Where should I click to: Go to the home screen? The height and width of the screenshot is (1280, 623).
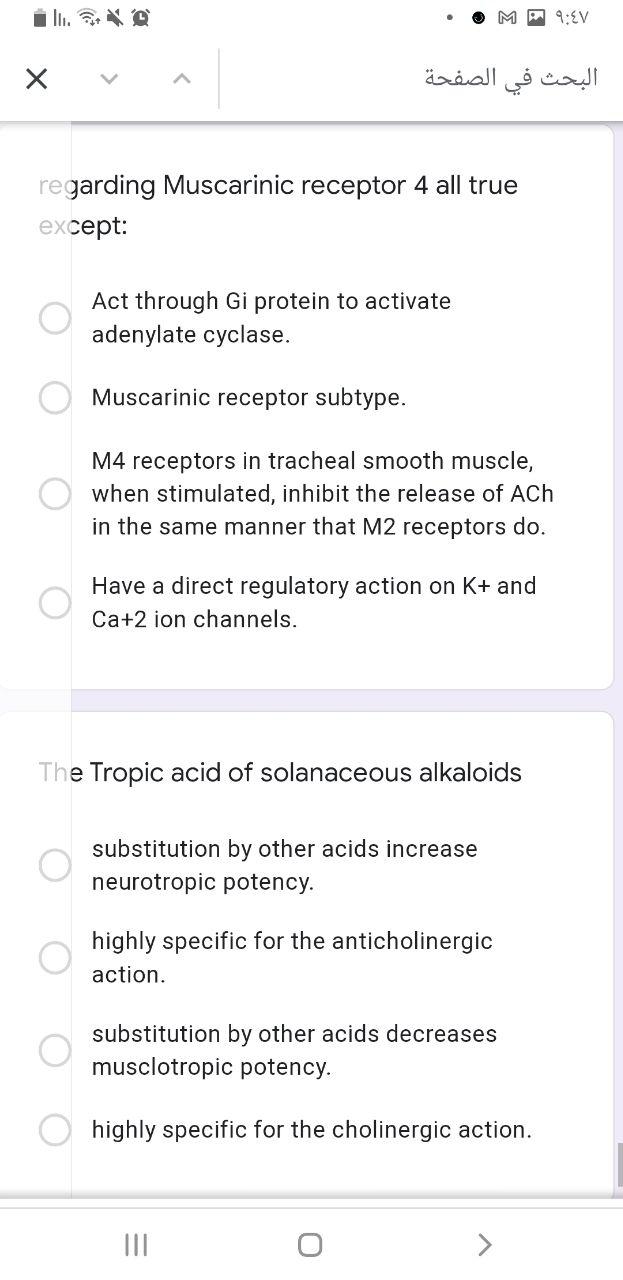click(310, 1244)
